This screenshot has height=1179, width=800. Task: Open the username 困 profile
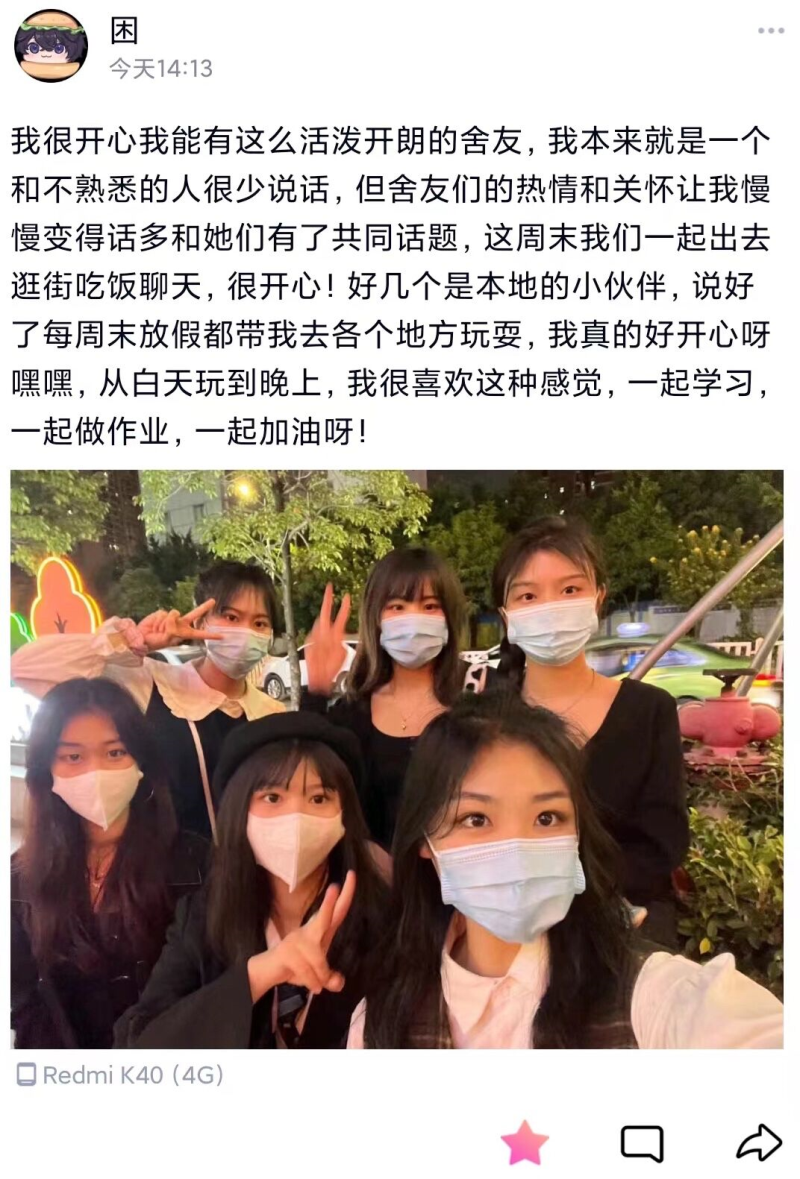pyautogui.click(x=123, y=31)
